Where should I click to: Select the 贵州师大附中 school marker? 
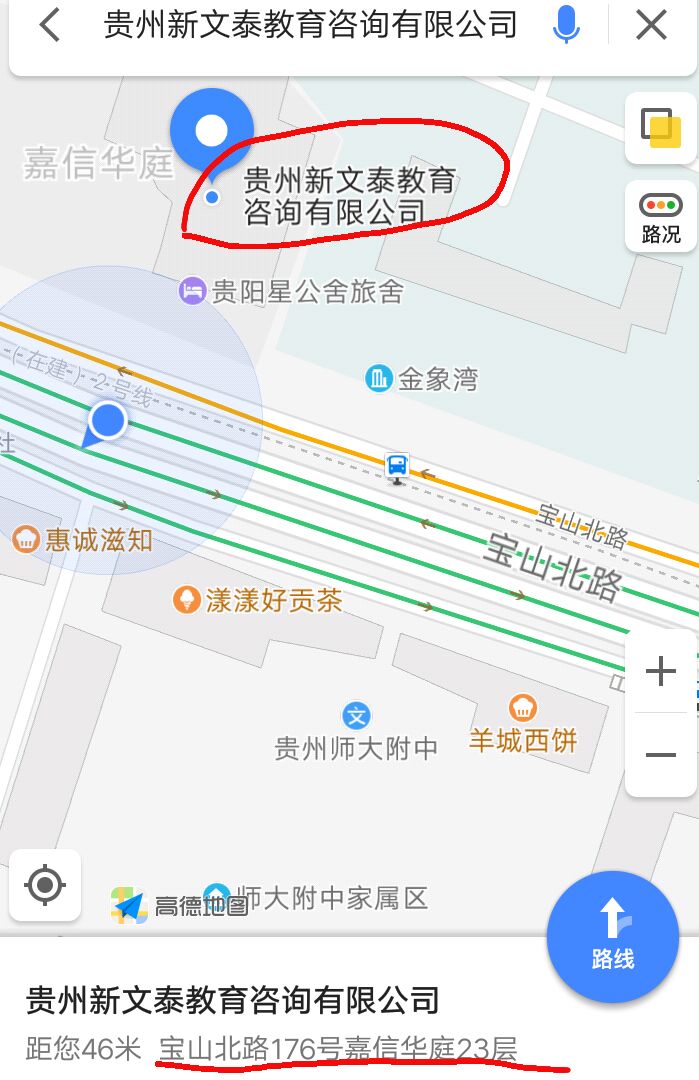356,716
